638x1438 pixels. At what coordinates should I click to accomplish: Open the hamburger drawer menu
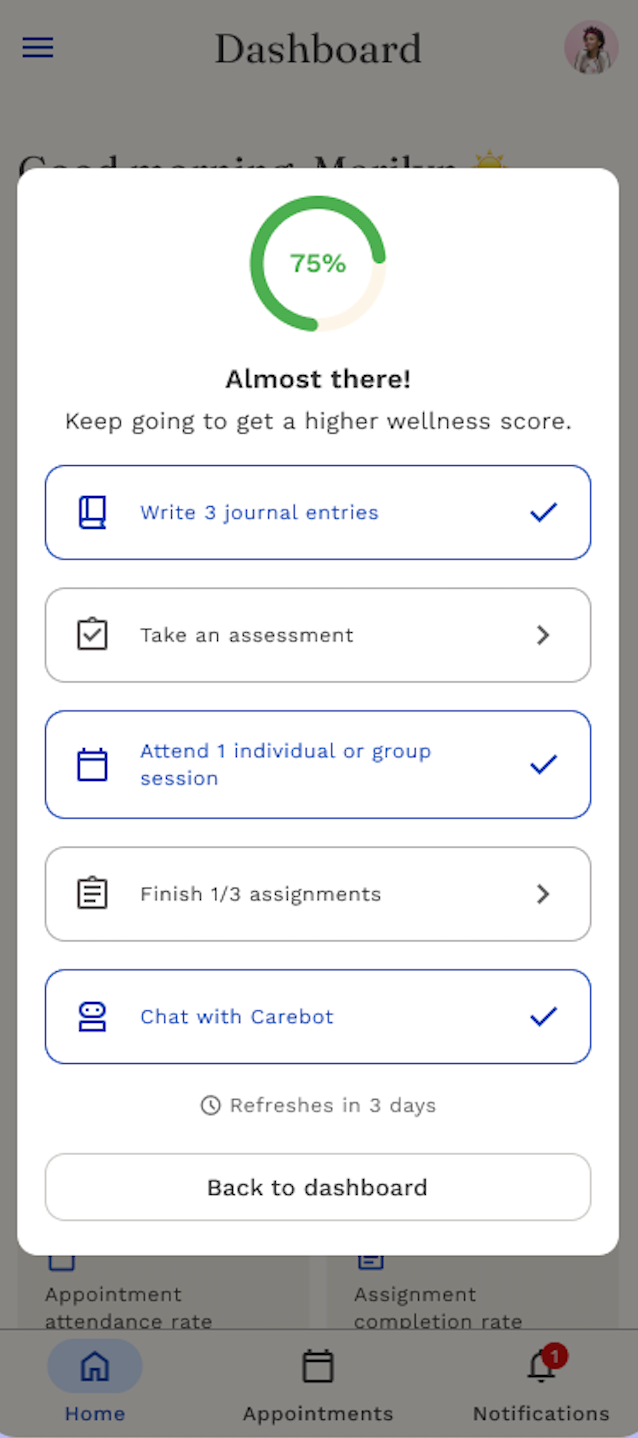[38, 48]
